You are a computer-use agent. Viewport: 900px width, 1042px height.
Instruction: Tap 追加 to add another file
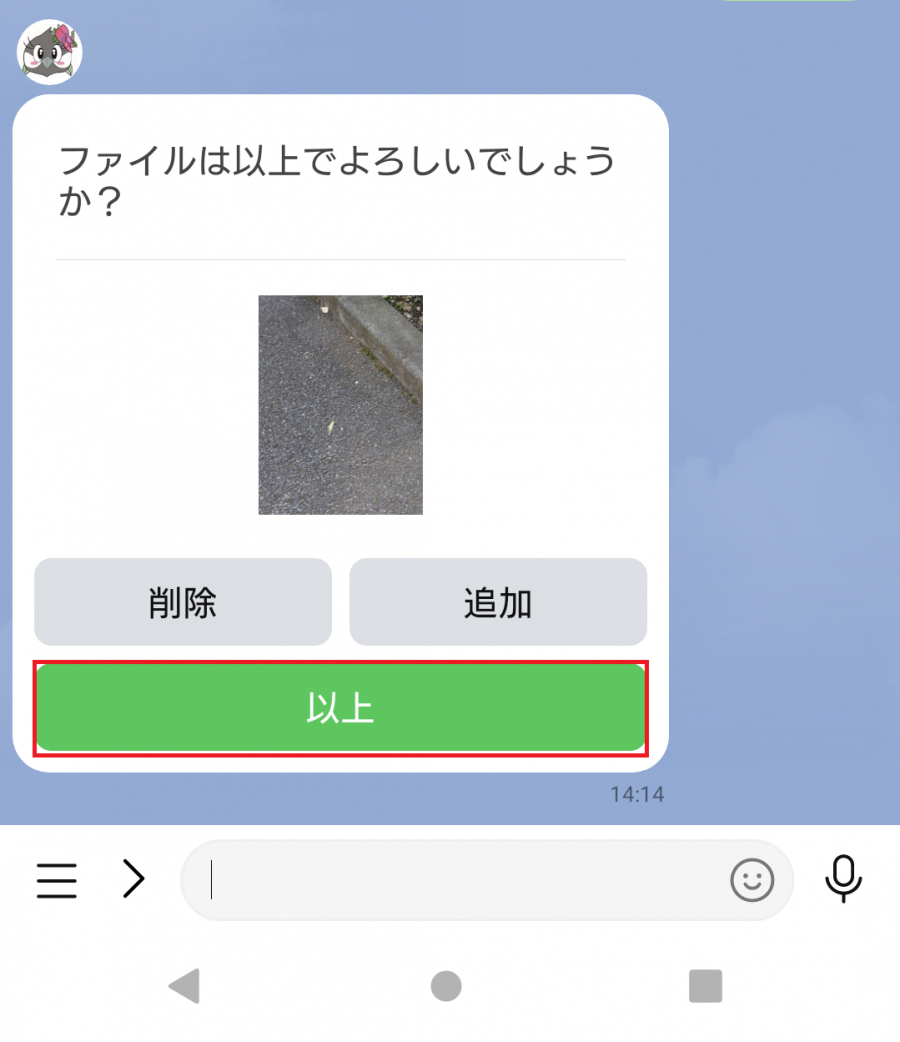point(498,602)
